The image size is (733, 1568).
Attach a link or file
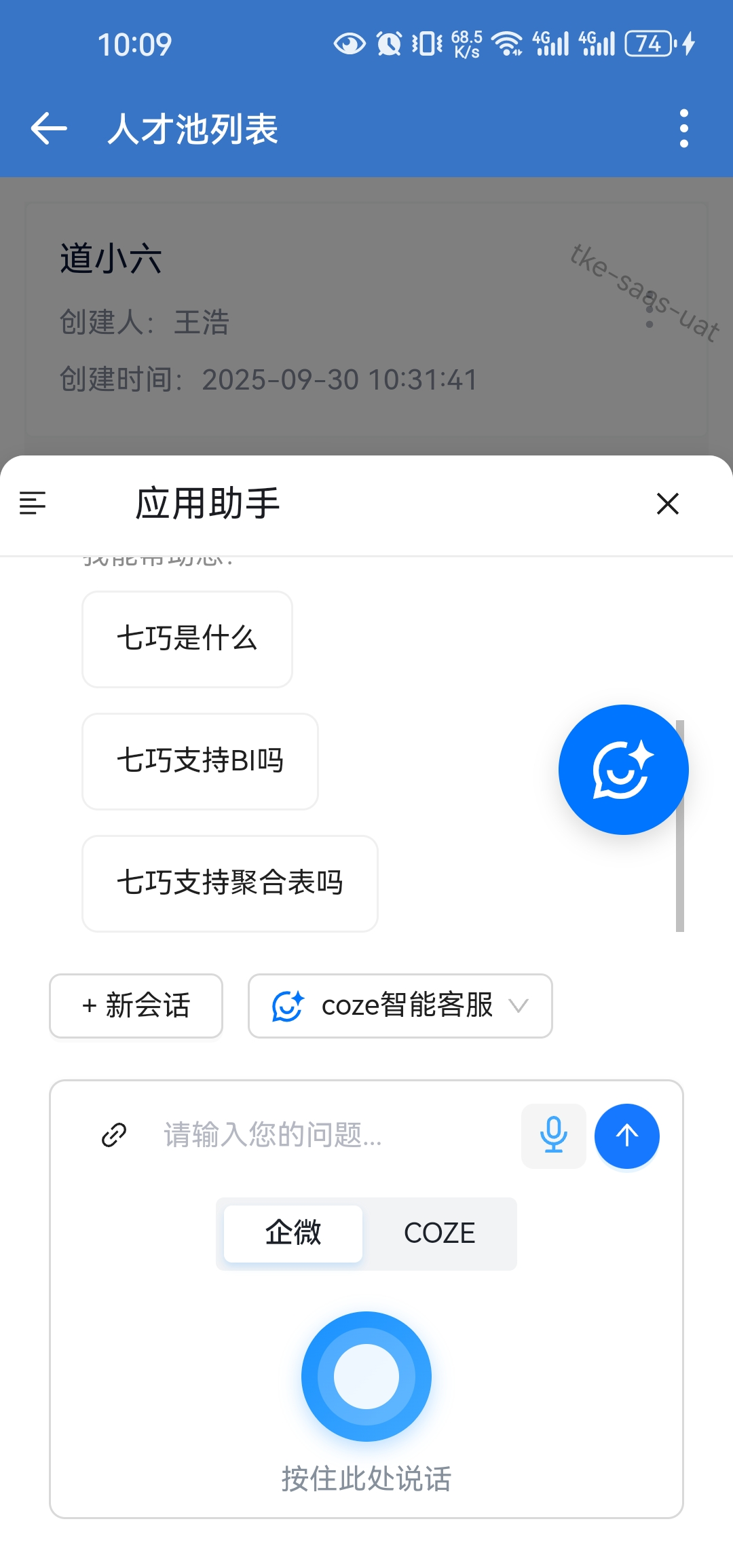[x=114, y=1135]
